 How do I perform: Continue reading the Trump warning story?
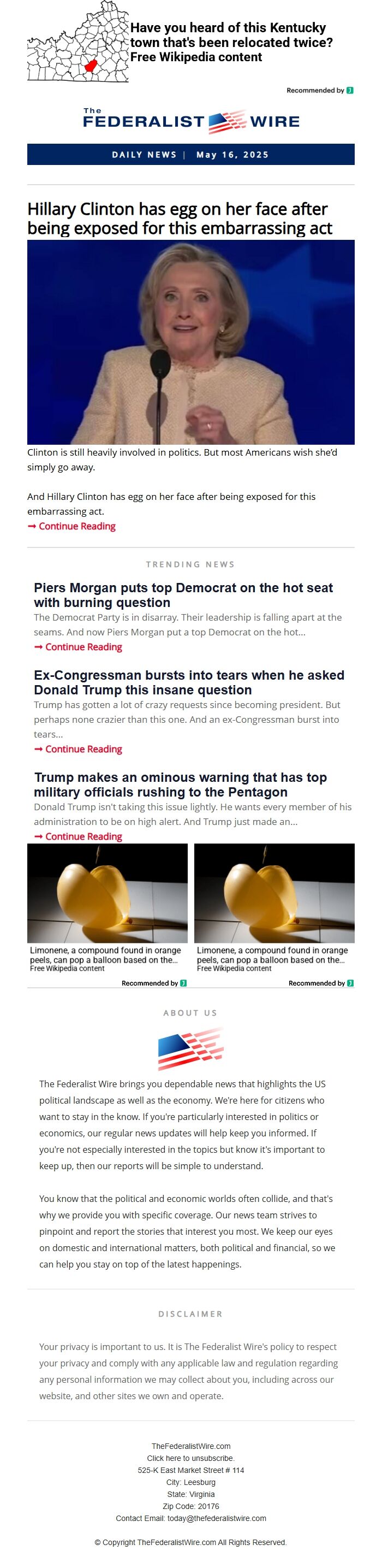[83, 837]
